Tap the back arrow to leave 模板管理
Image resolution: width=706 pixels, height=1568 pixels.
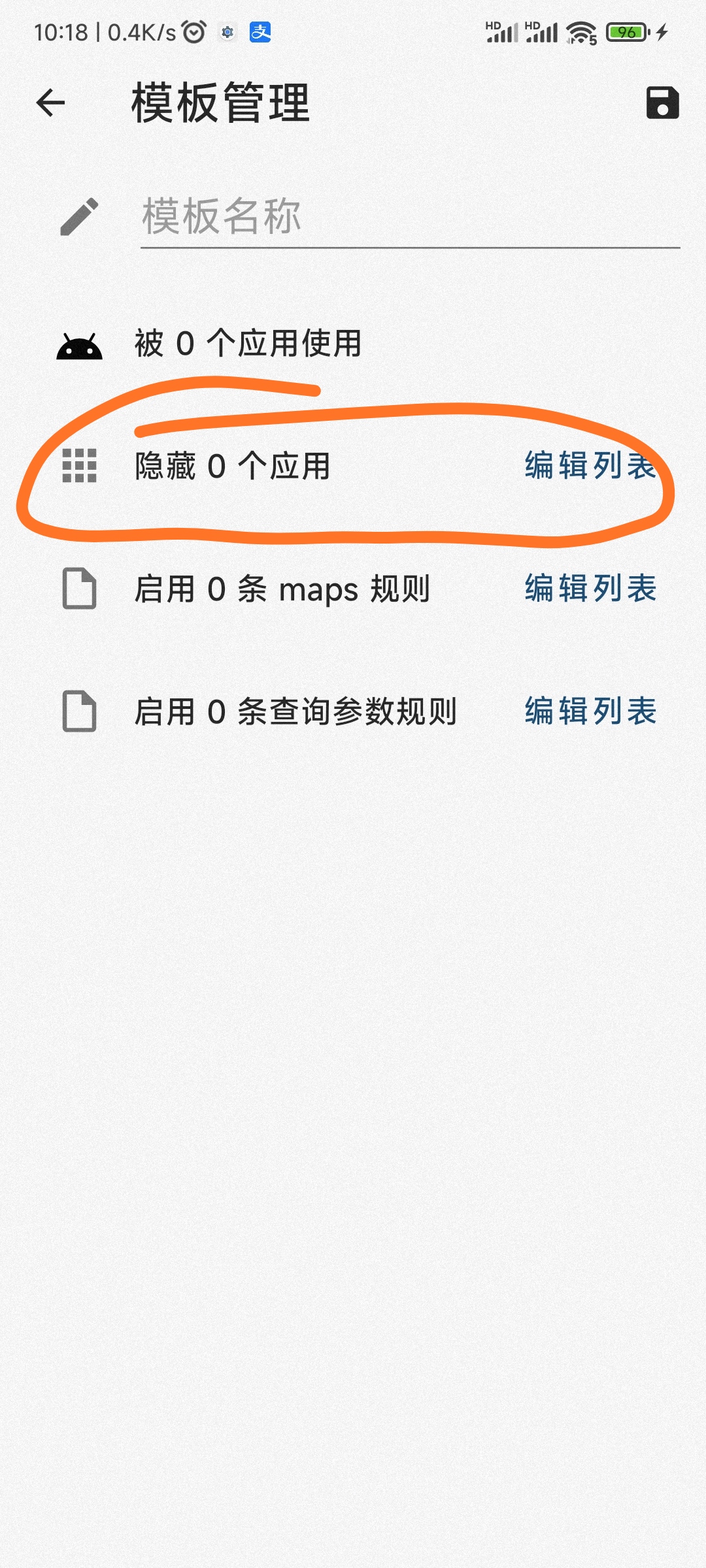coord(50,103)
